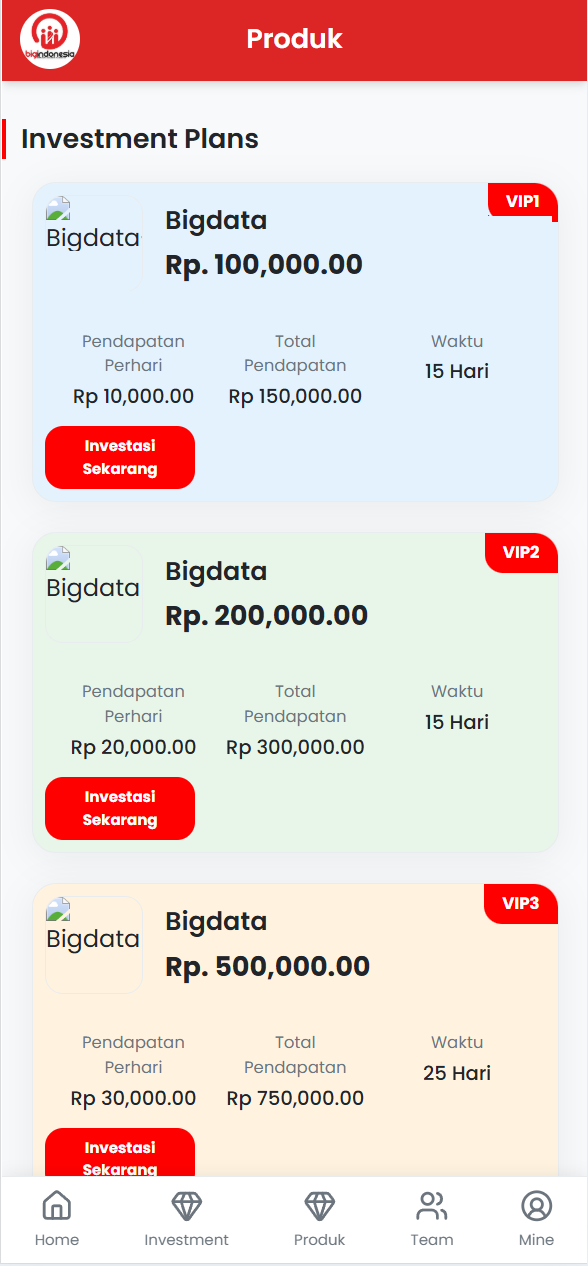This screenshot has width=588, height=1266.
Task: Invest in the VIP2 Rp. 200,000.00 plan
Action: coord(120,808)
